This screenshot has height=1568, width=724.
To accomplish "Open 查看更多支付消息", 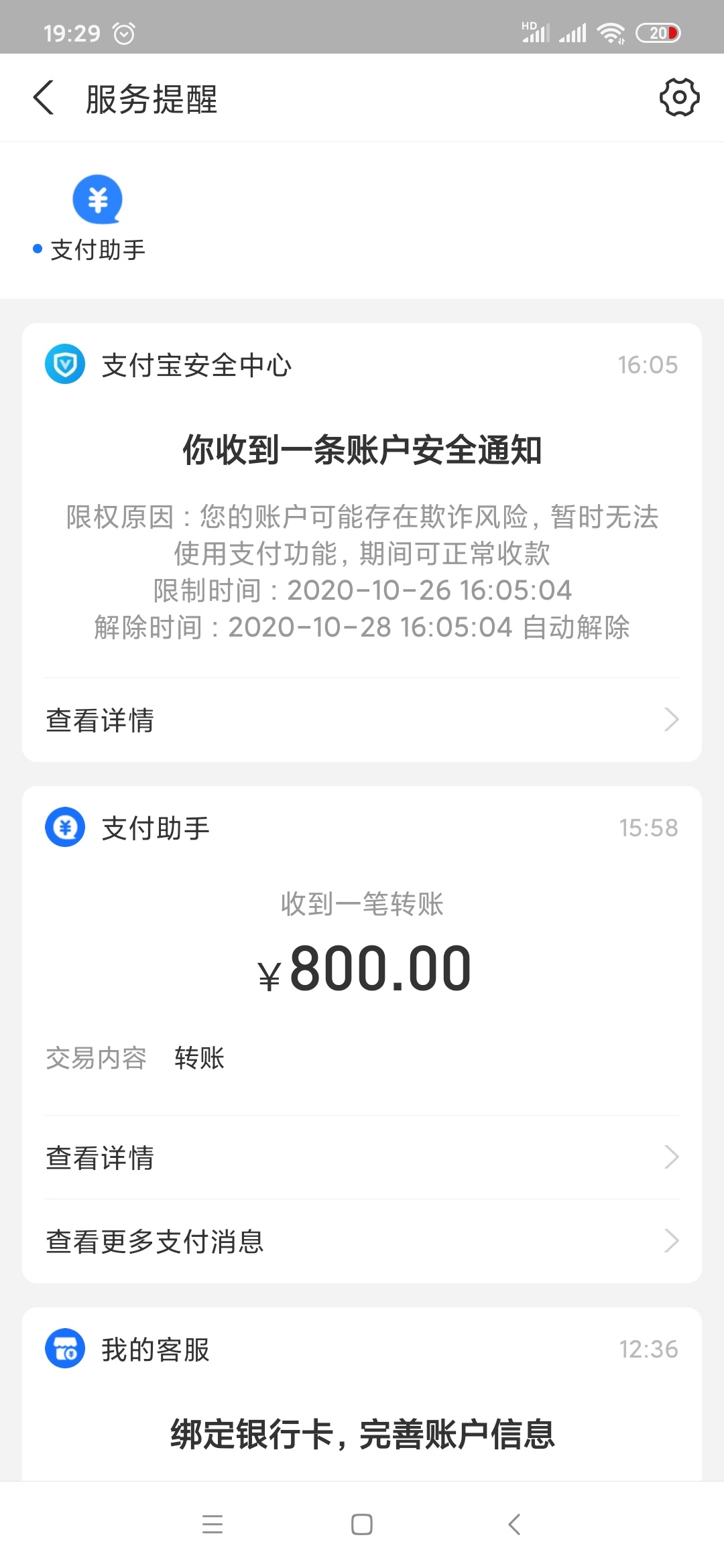I will [x=362, y=1241].
